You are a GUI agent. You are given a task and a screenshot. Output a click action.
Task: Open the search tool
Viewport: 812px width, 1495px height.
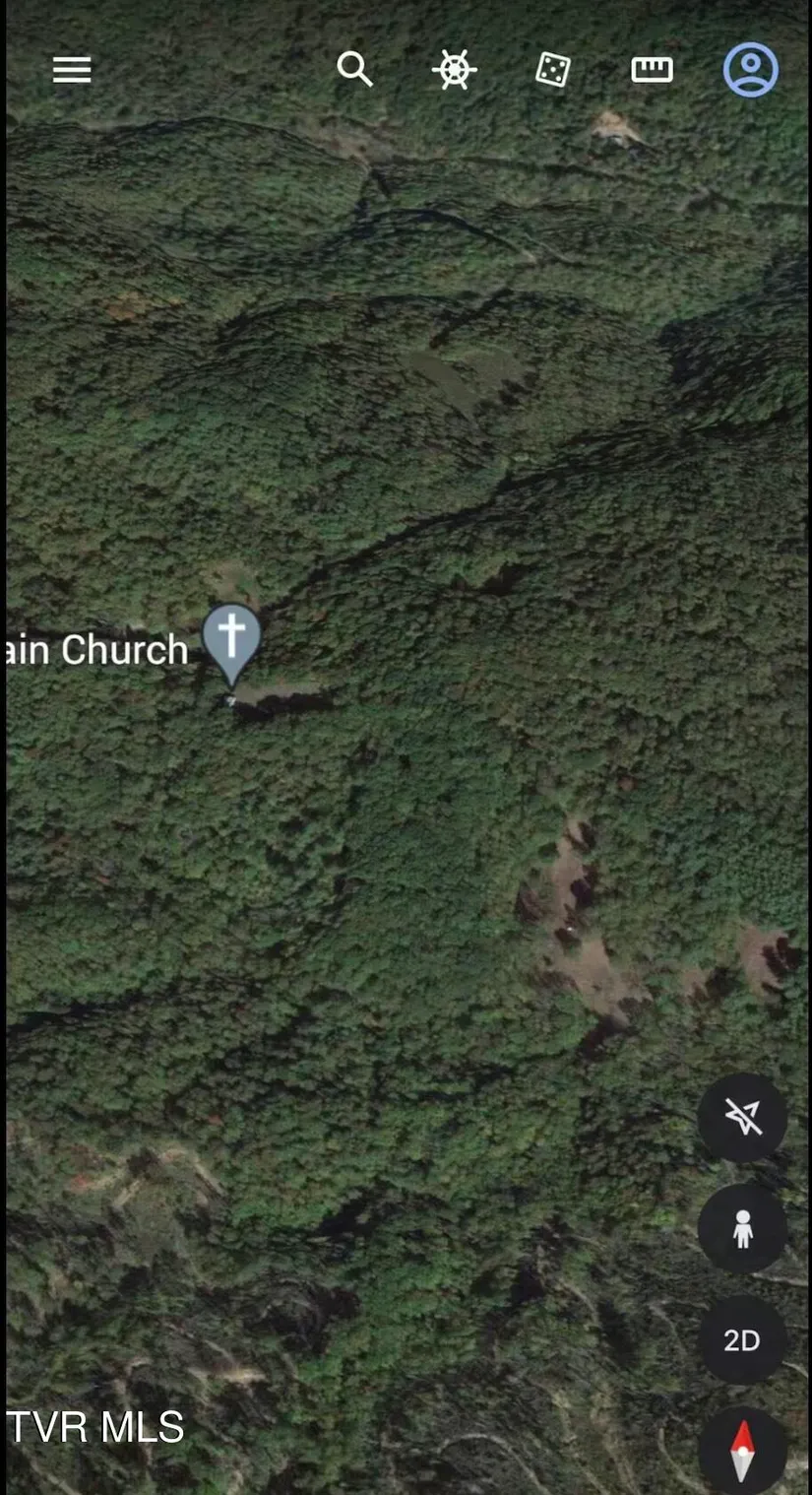[354, 70]
